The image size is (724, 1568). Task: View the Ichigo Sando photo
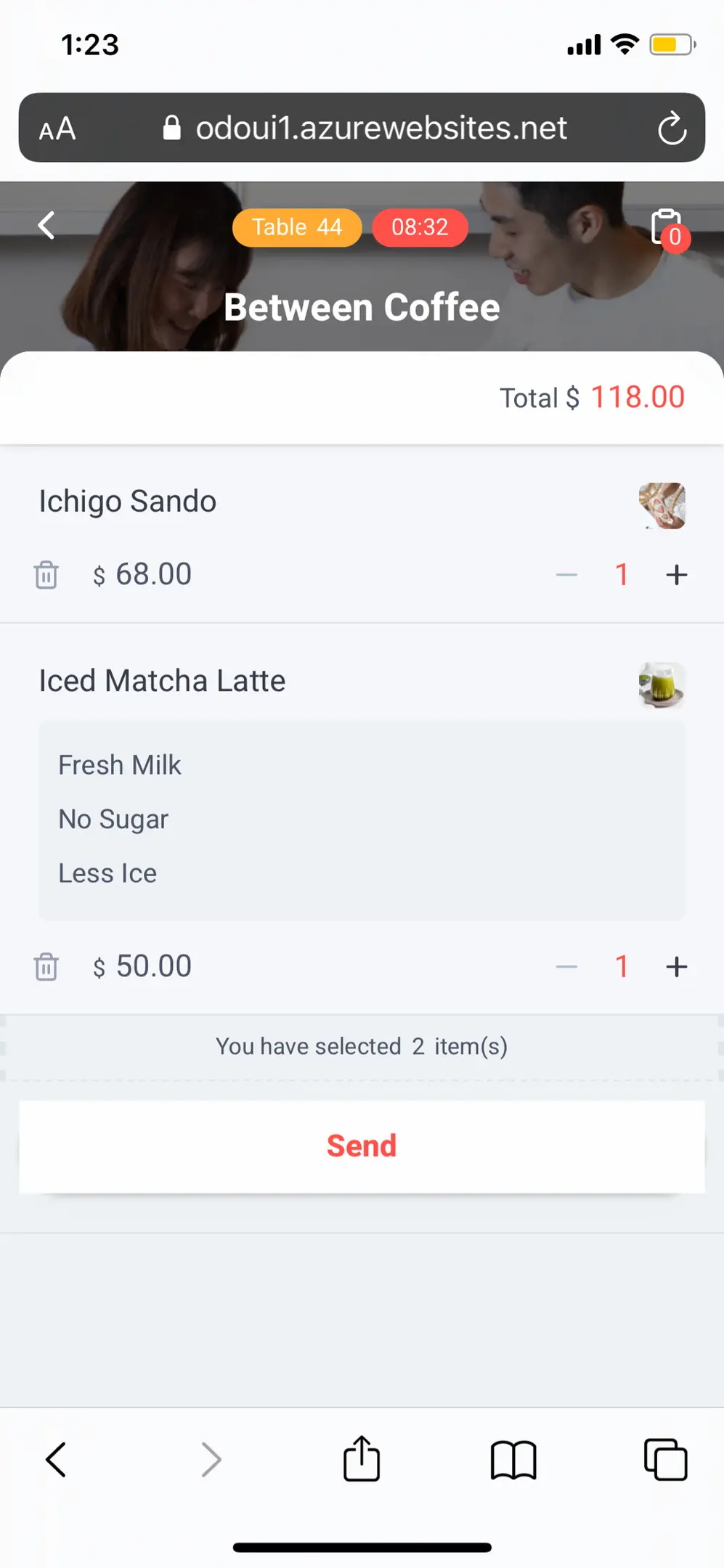[x=662, y=505]
